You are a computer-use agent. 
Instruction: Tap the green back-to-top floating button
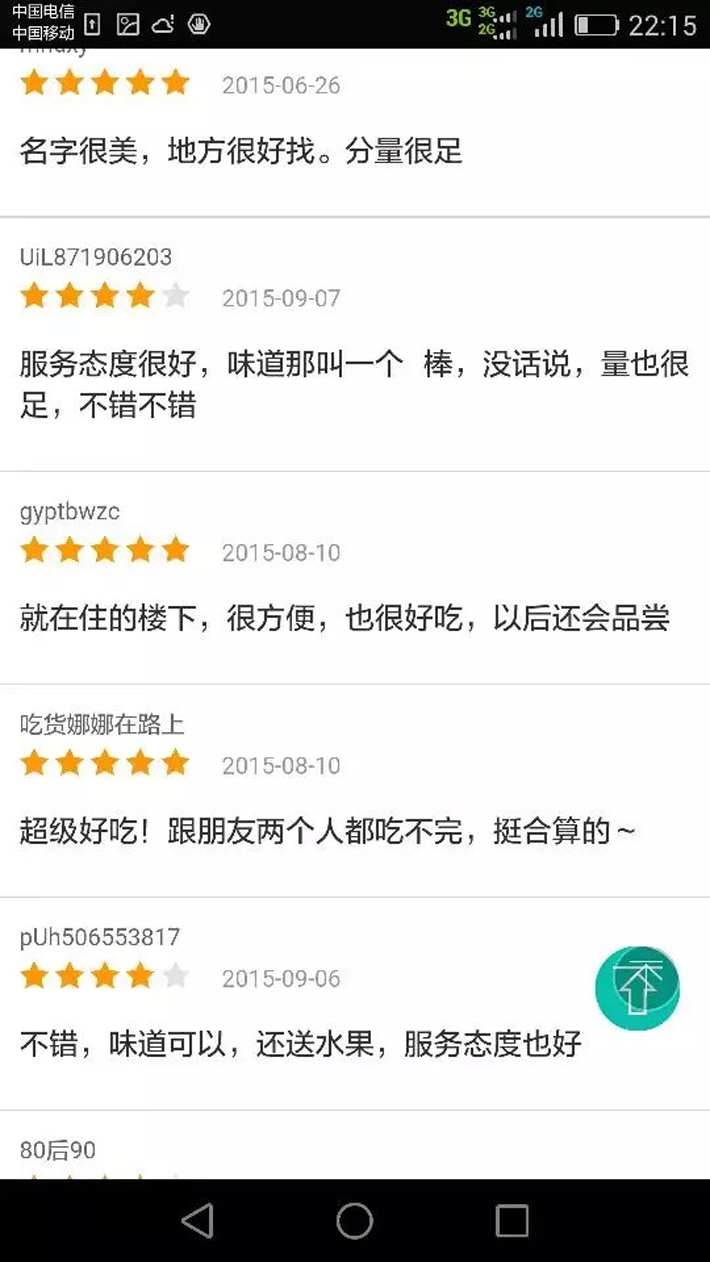(x=637, y=988)
